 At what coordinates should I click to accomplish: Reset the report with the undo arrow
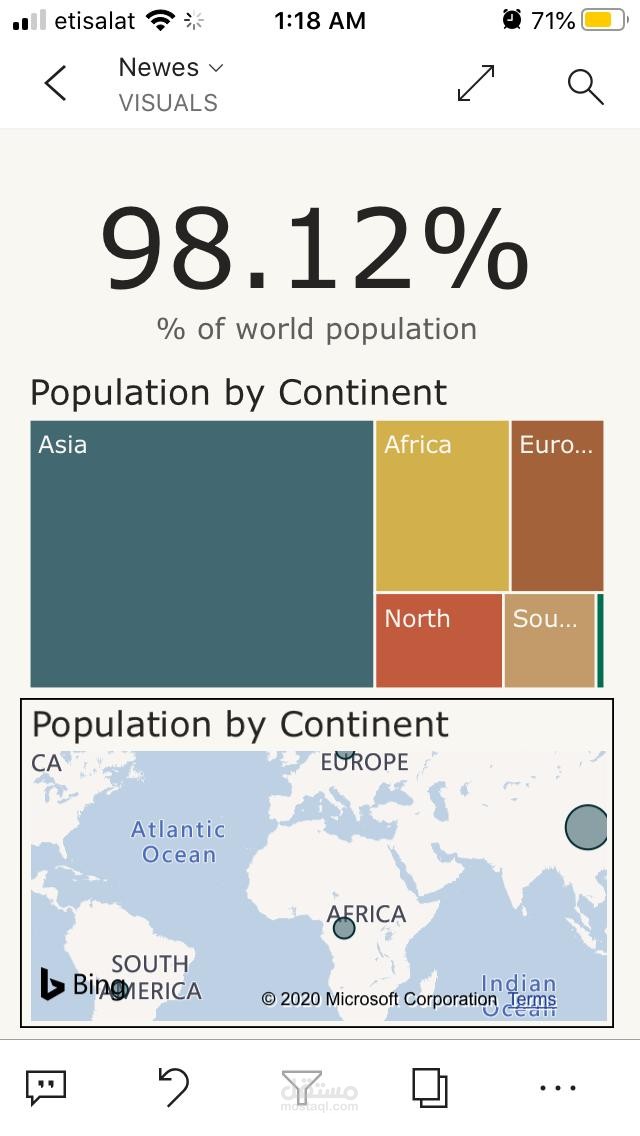(x=174, y=1086)
